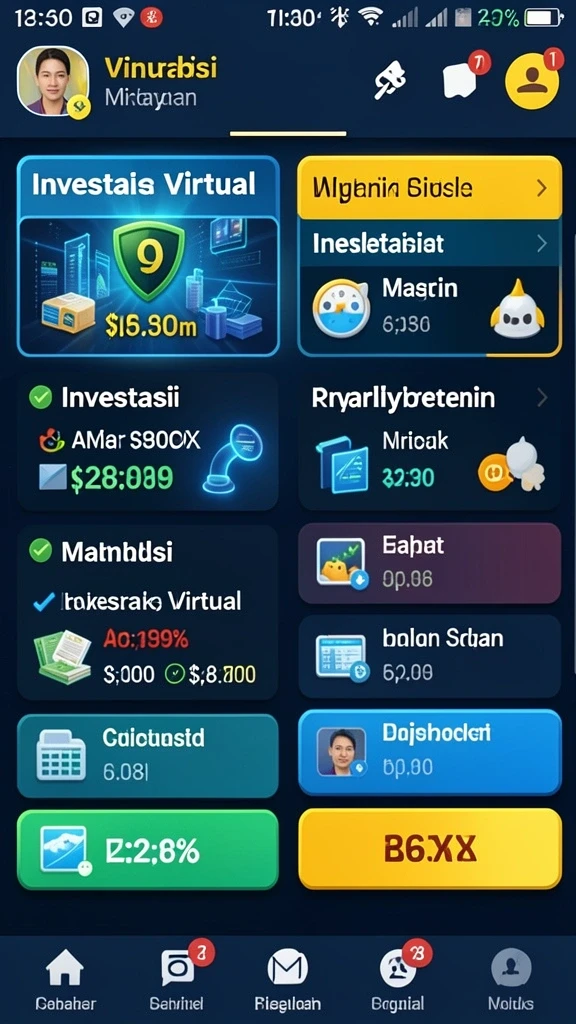Viewport: 576px width, 1024px height.
Task: Open the Masrin item
Action: 429,307
